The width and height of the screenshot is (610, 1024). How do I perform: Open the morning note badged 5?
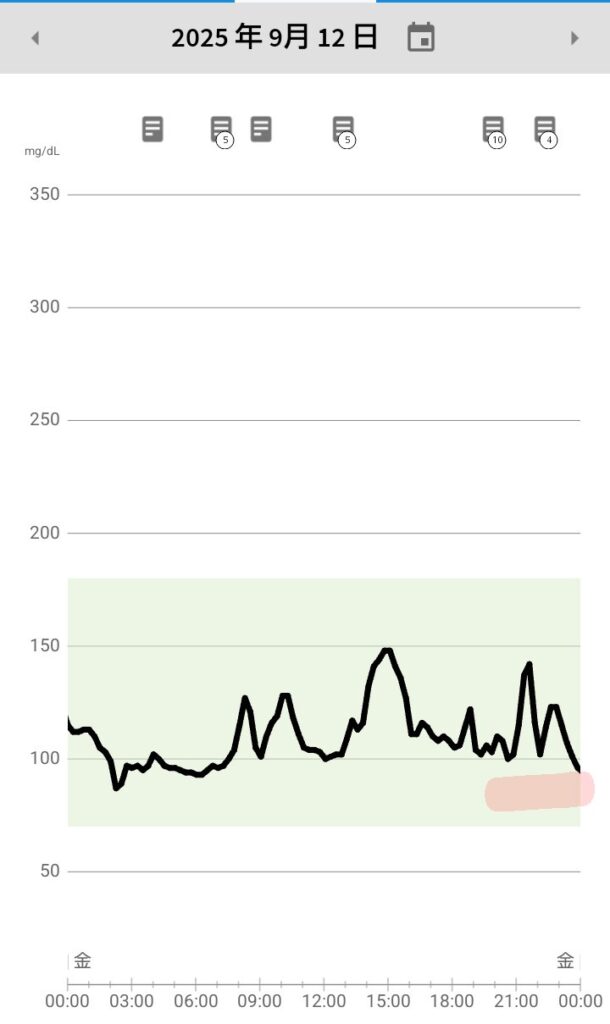tap(222, 131)
